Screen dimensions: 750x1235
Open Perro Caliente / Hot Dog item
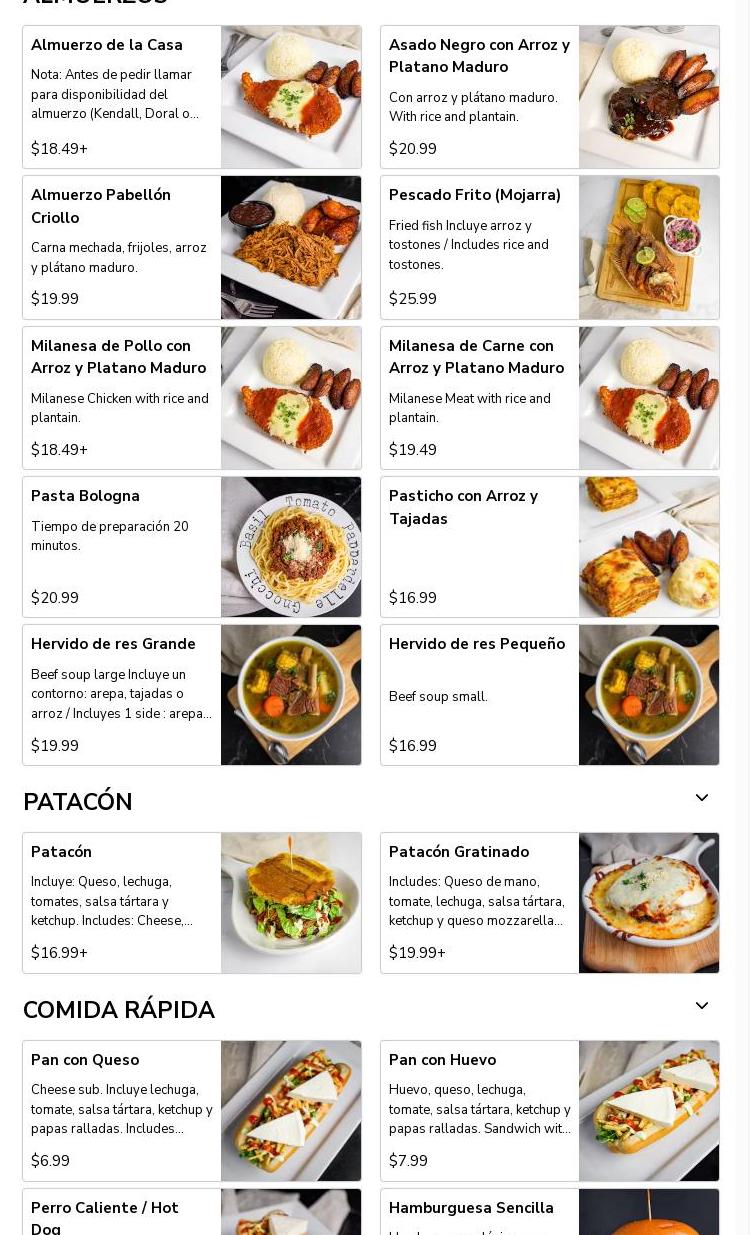point(192,1212)
